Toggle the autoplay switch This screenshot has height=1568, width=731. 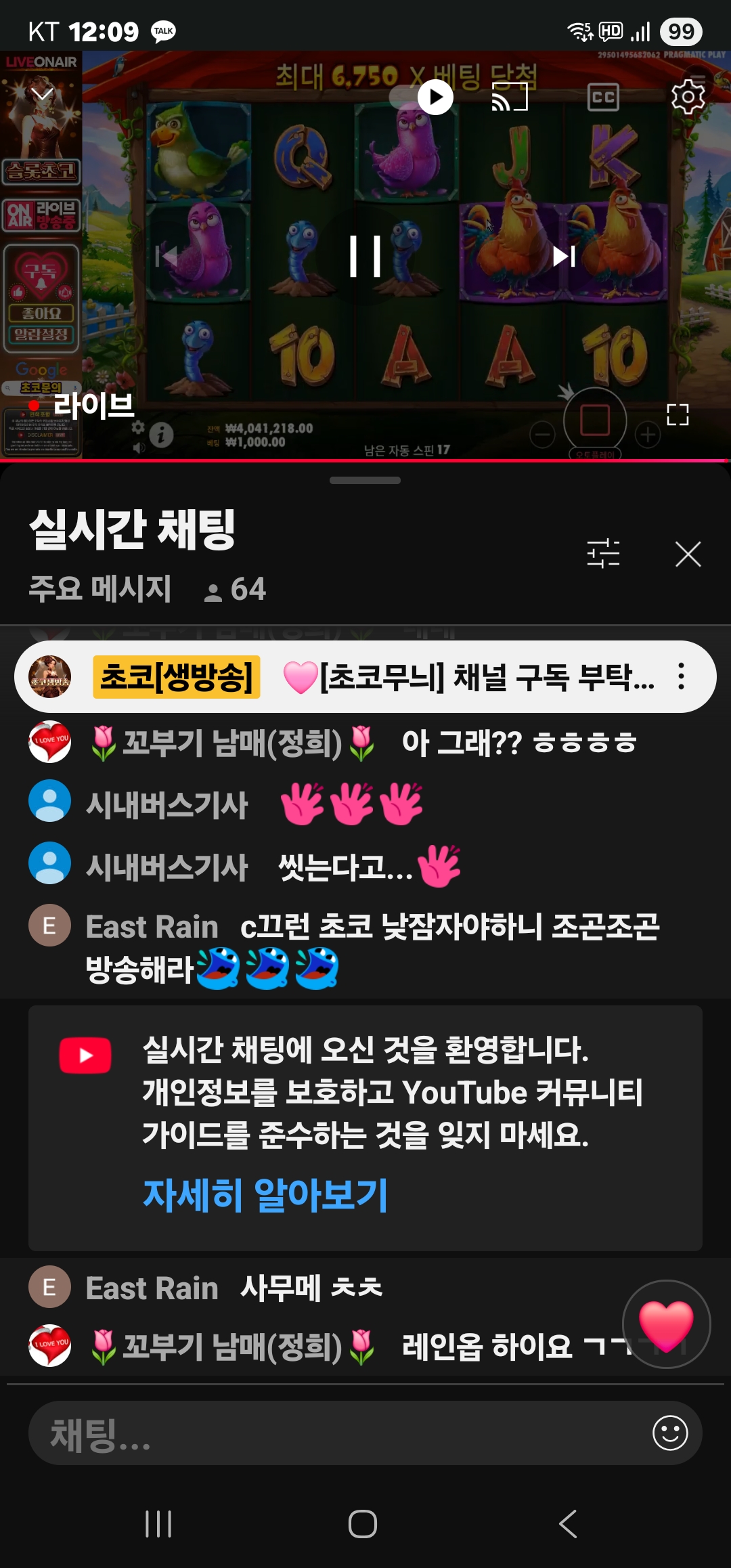coord(422,97)
